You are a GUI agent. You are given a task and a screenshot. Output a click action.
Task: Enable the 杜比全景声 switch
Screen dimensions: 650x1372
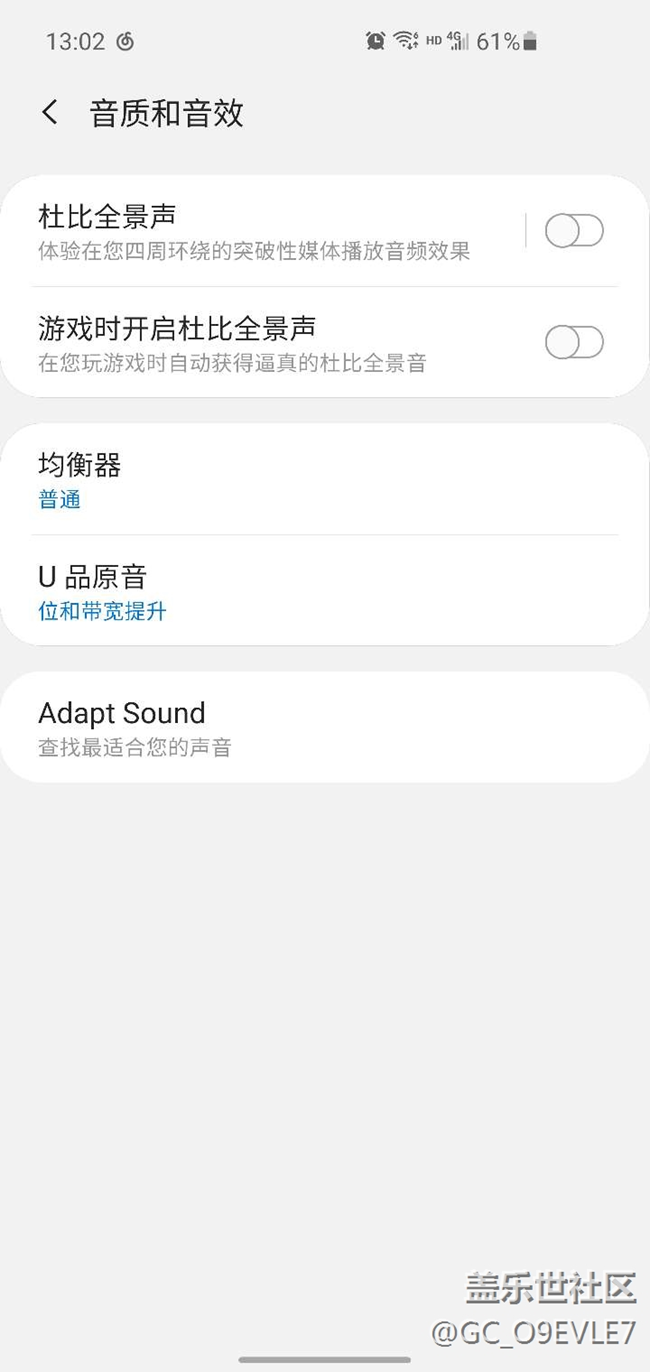click(x=574, y=231)
